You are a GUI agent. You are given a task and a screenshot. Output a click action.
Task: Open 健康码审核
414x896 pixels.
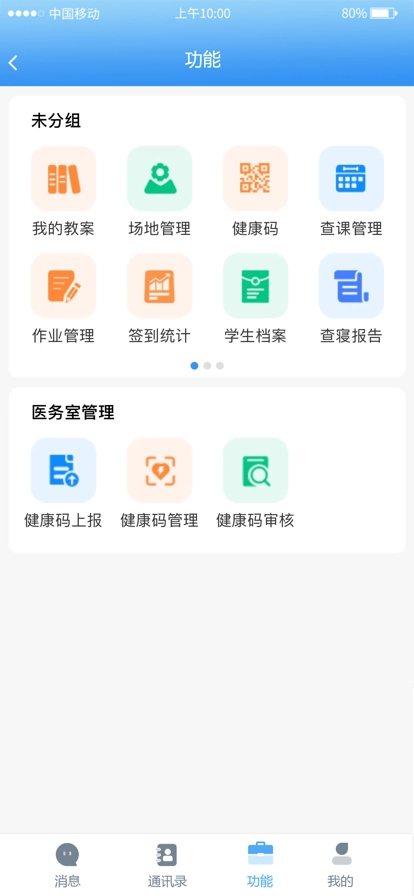256,484
